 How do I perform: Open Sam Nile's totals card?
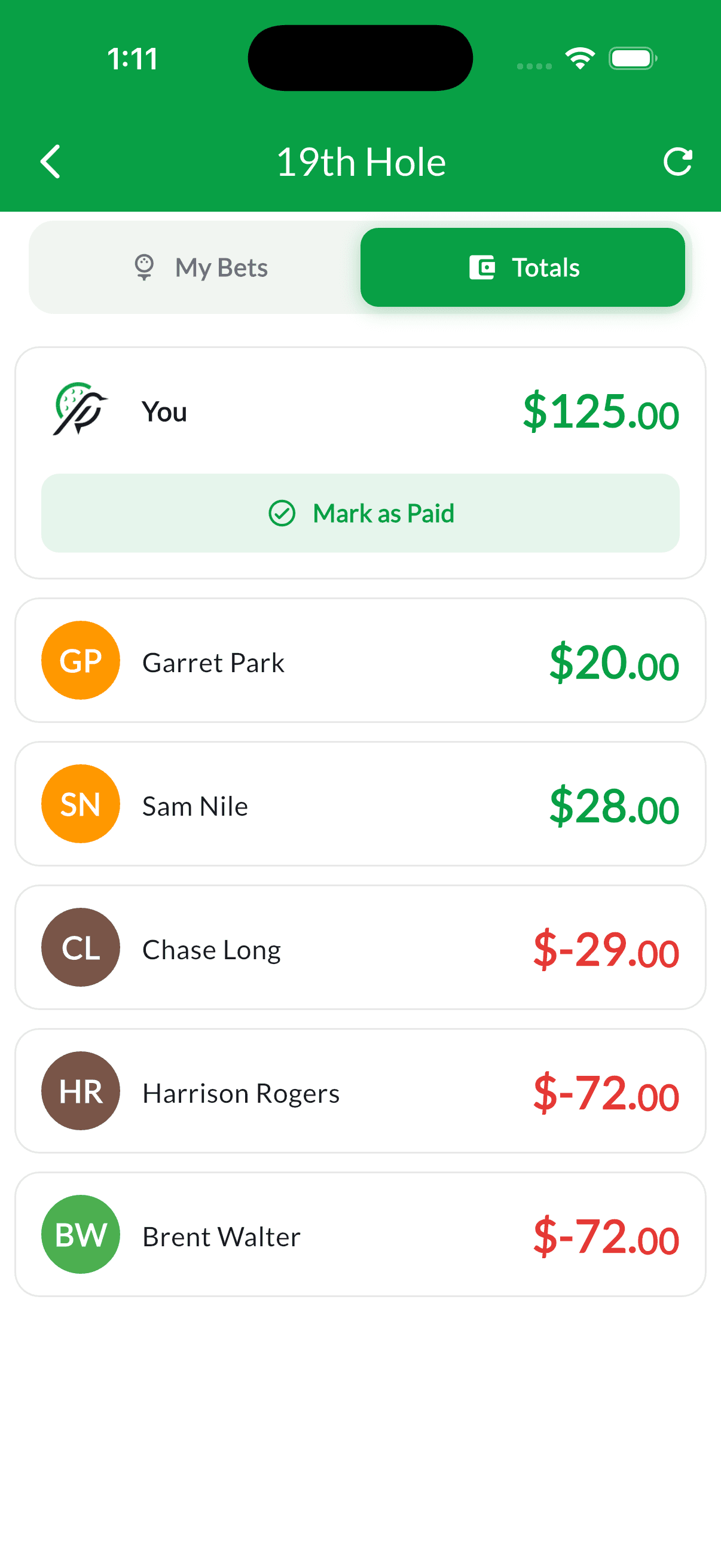tap(360, 804)
